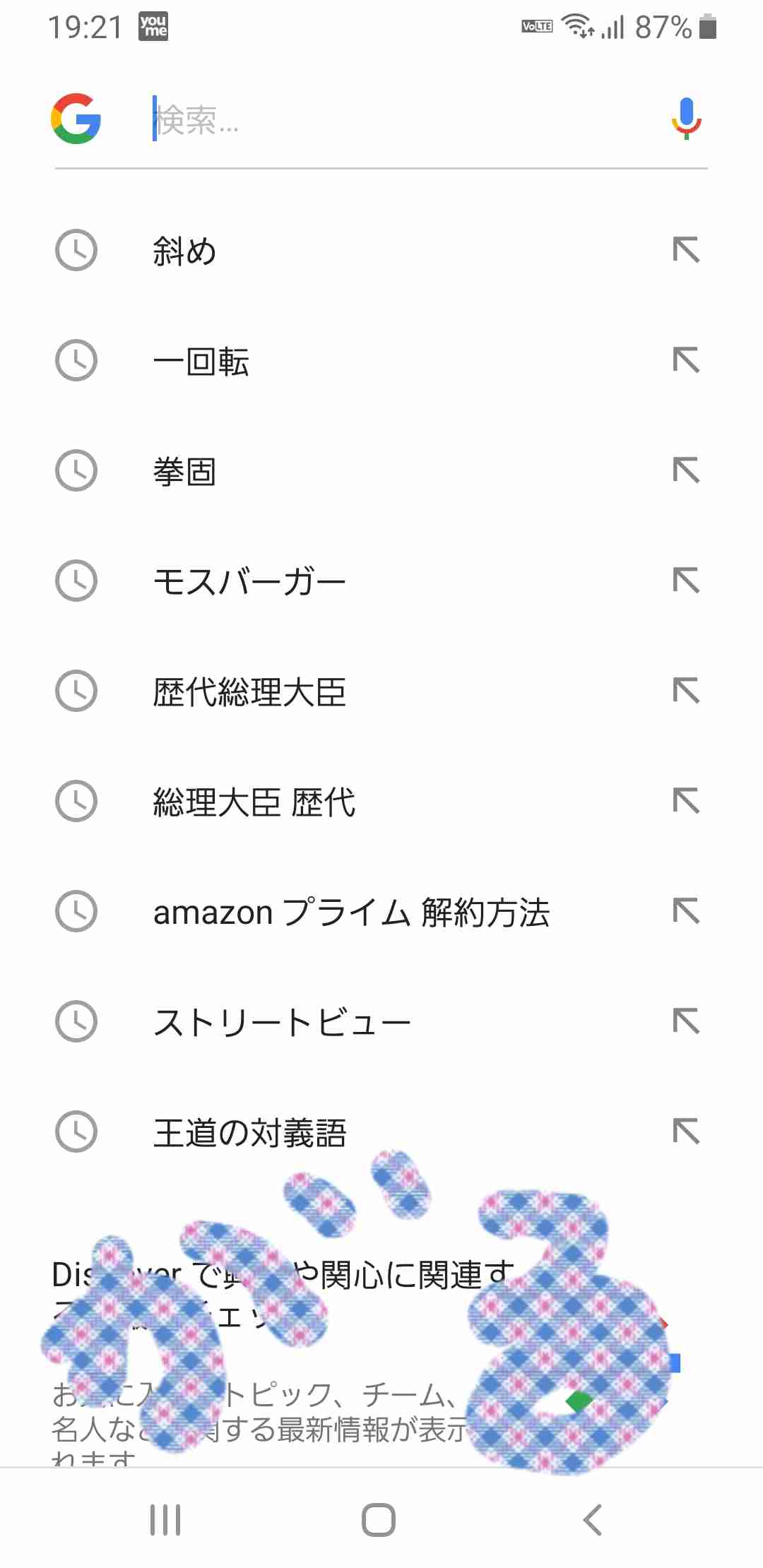
Task: Insert 総理大臣 歴代 via its arrow
Action: pyautogui.click(x=686, y=801)
